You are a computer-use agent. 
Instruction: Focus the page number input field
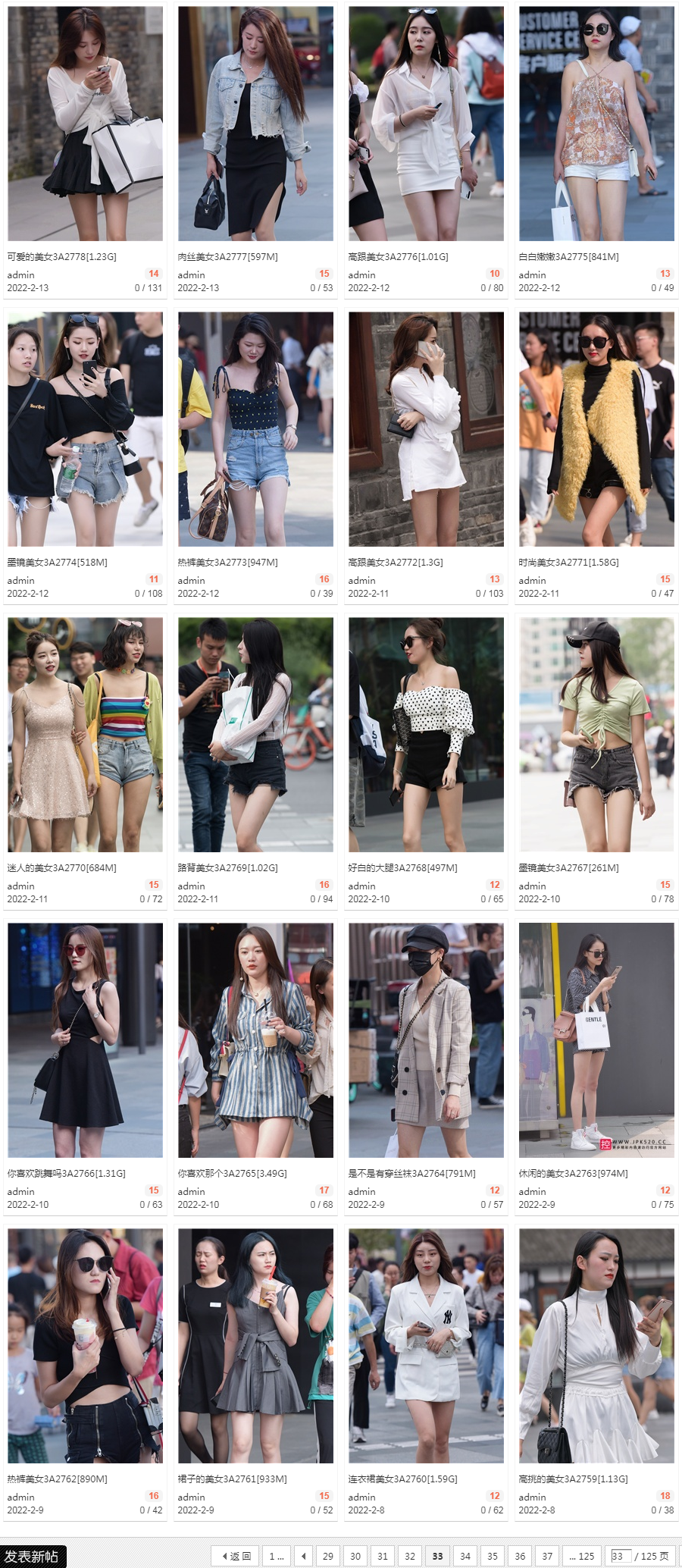pyautogui.click(x=620, y=1556)
